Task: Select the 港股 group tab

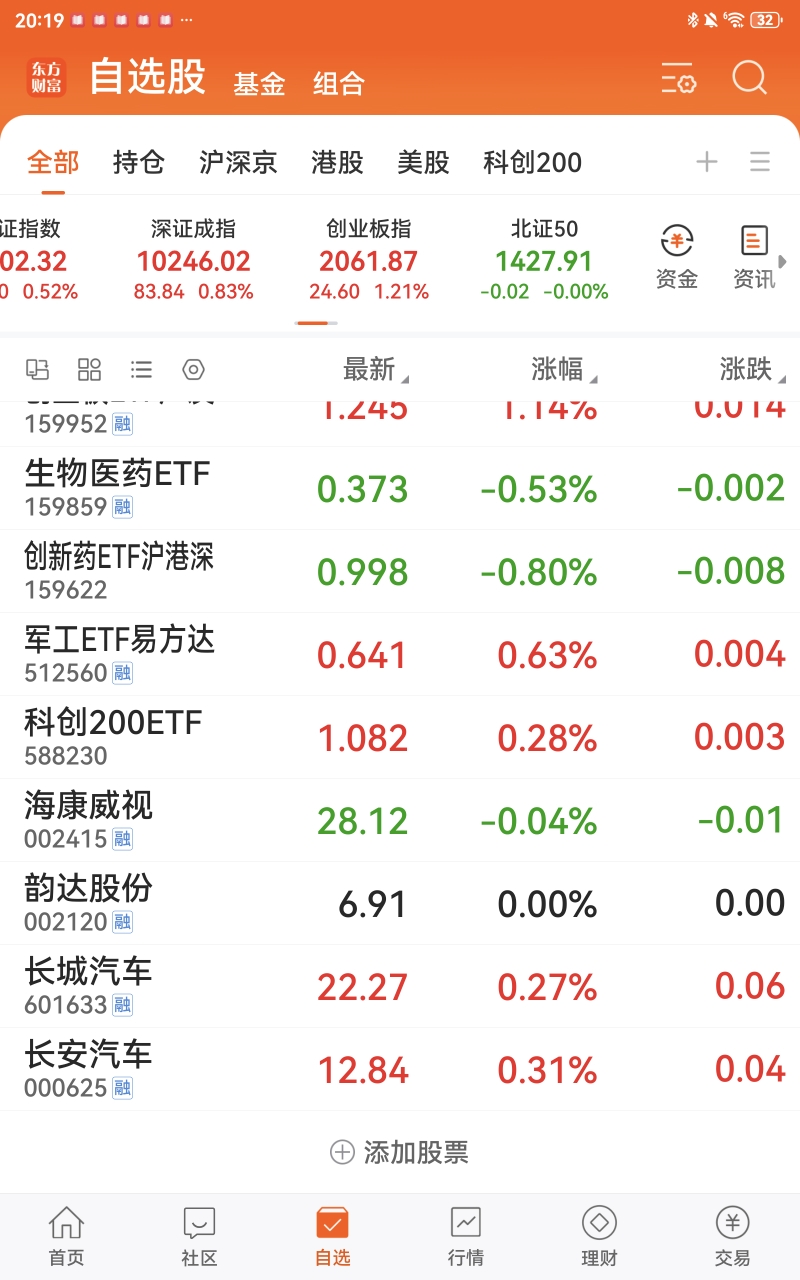Action: click(x=337, y=162)
